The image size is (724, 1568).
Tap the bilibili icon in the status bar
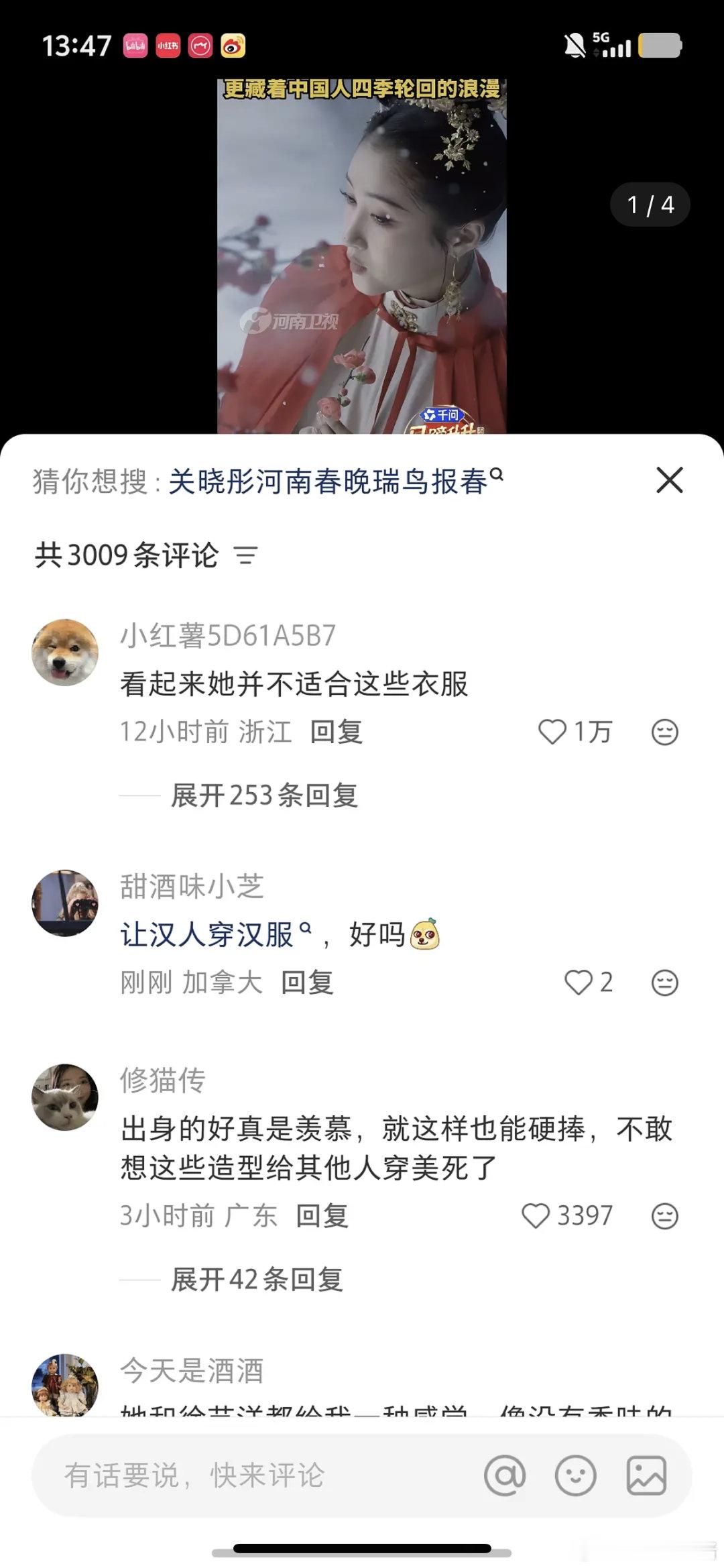tap(134, 47)
